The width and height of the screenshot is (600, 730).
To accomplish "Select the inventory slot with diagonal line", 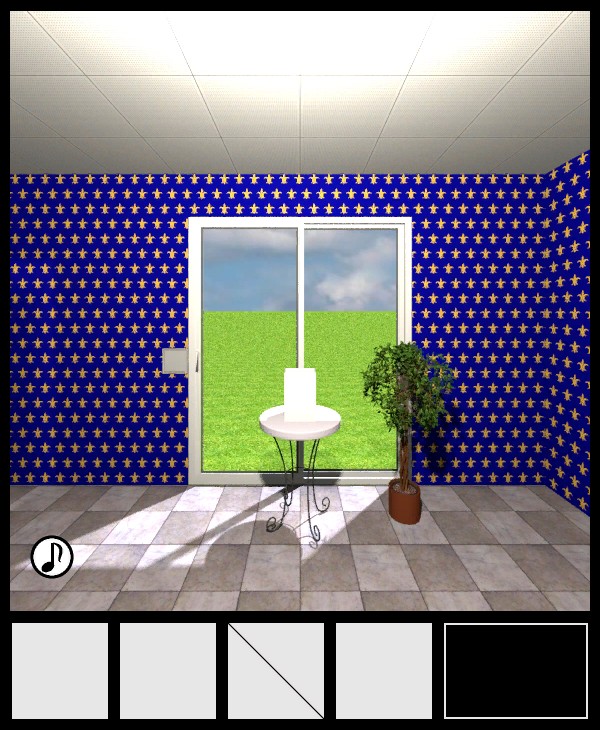I will pos(276,671).
